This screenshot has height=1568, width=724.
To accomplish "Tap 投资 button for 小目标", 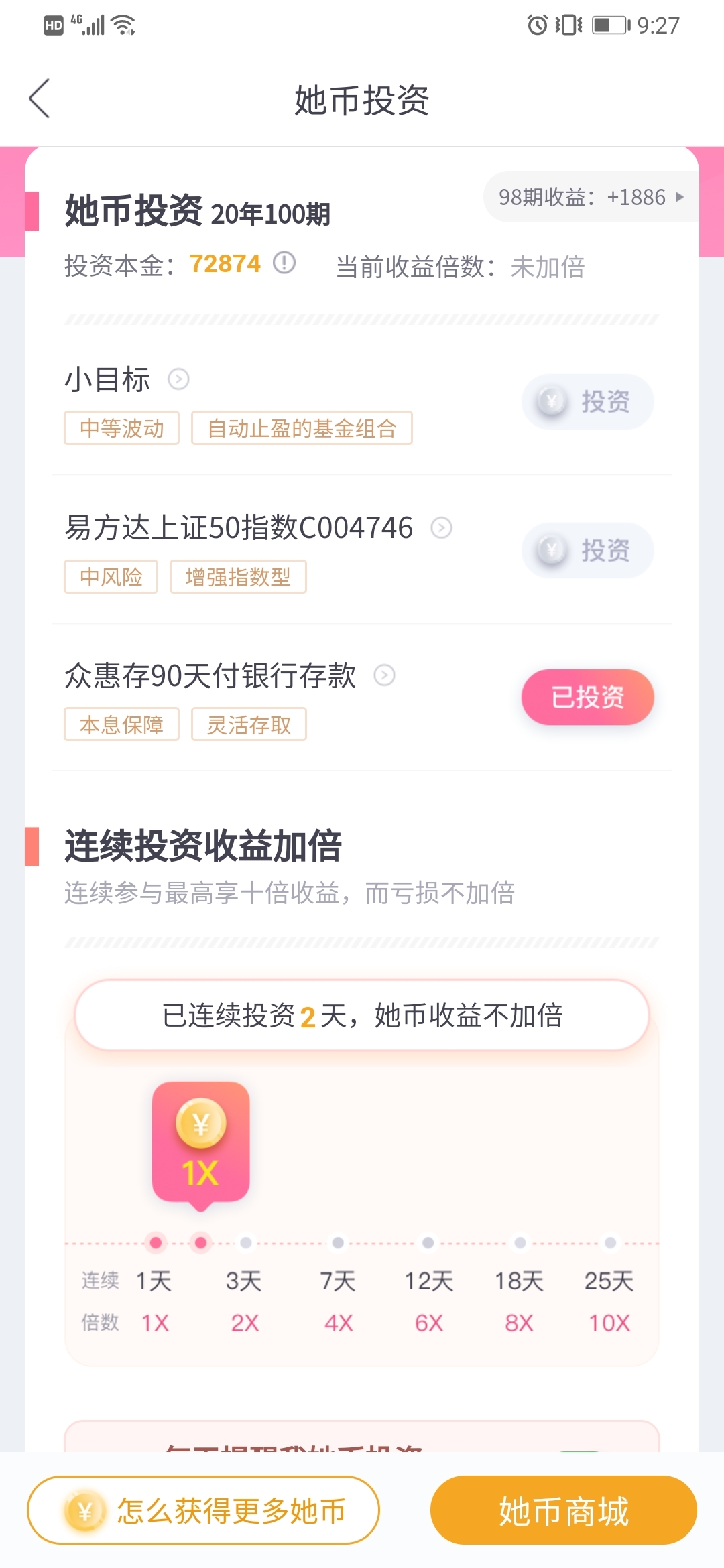I will (x=588, y=402).
